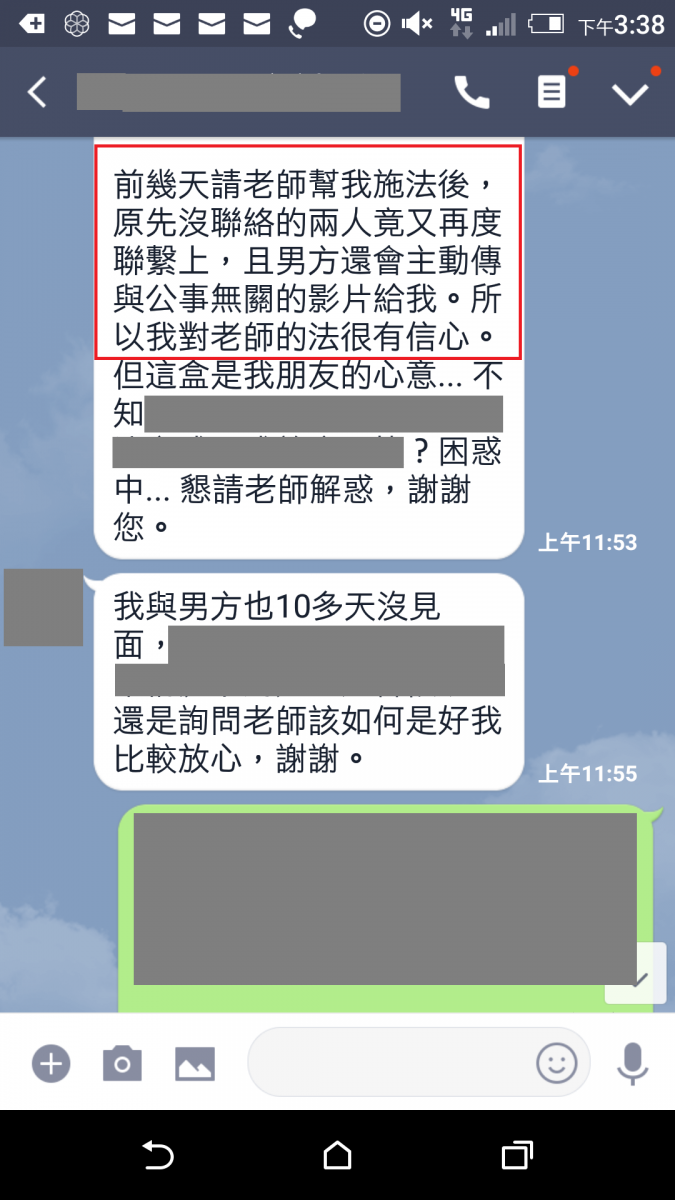This screenshot has width=675, height=1200.
Task: Tap the system home button
Action: pyautogui.click(x=338, y=1156)
